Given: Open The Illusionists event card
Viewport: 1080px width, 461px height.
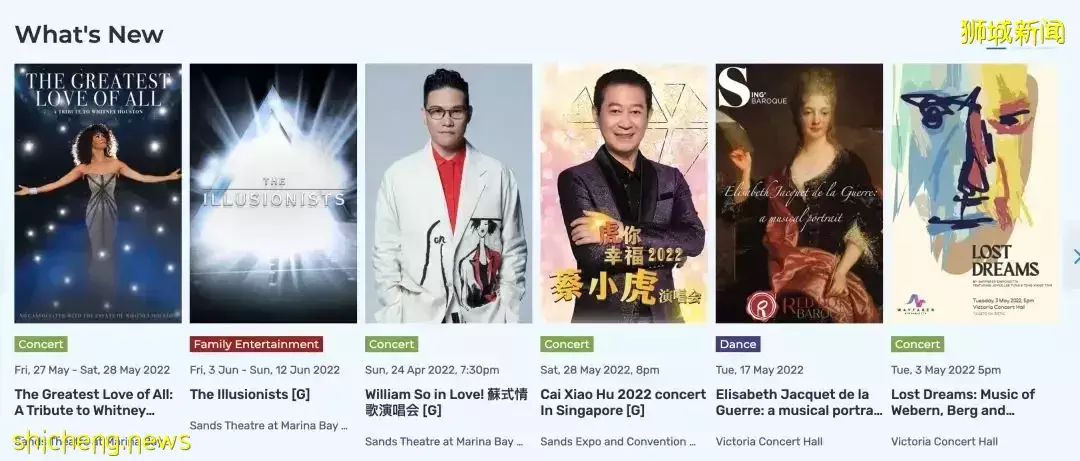Looking at the screenshot, I should pyautogui.click(x=273, y=193).
